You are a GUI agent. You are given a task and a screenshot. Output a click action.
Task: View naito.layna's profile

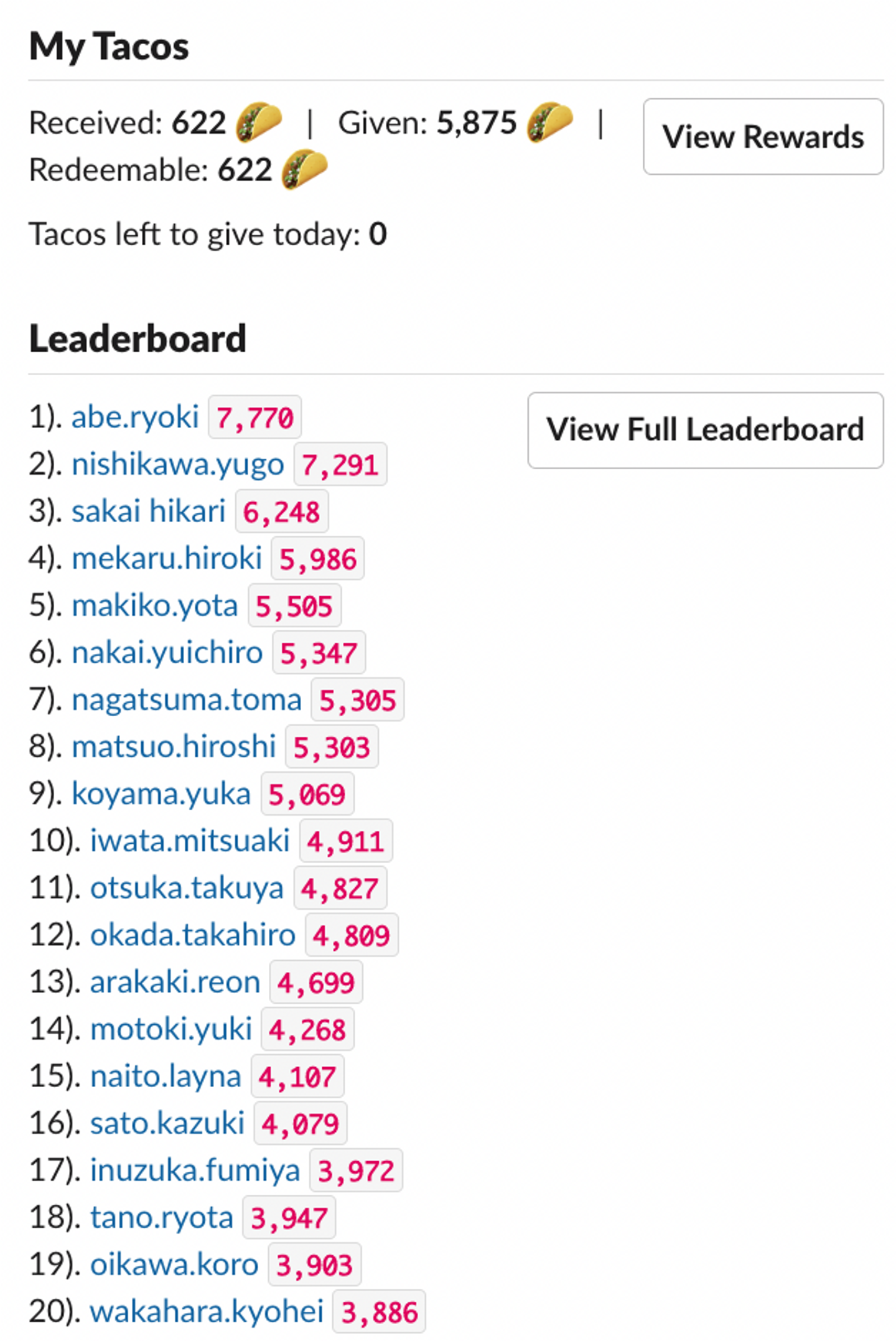pos(166,1077)
